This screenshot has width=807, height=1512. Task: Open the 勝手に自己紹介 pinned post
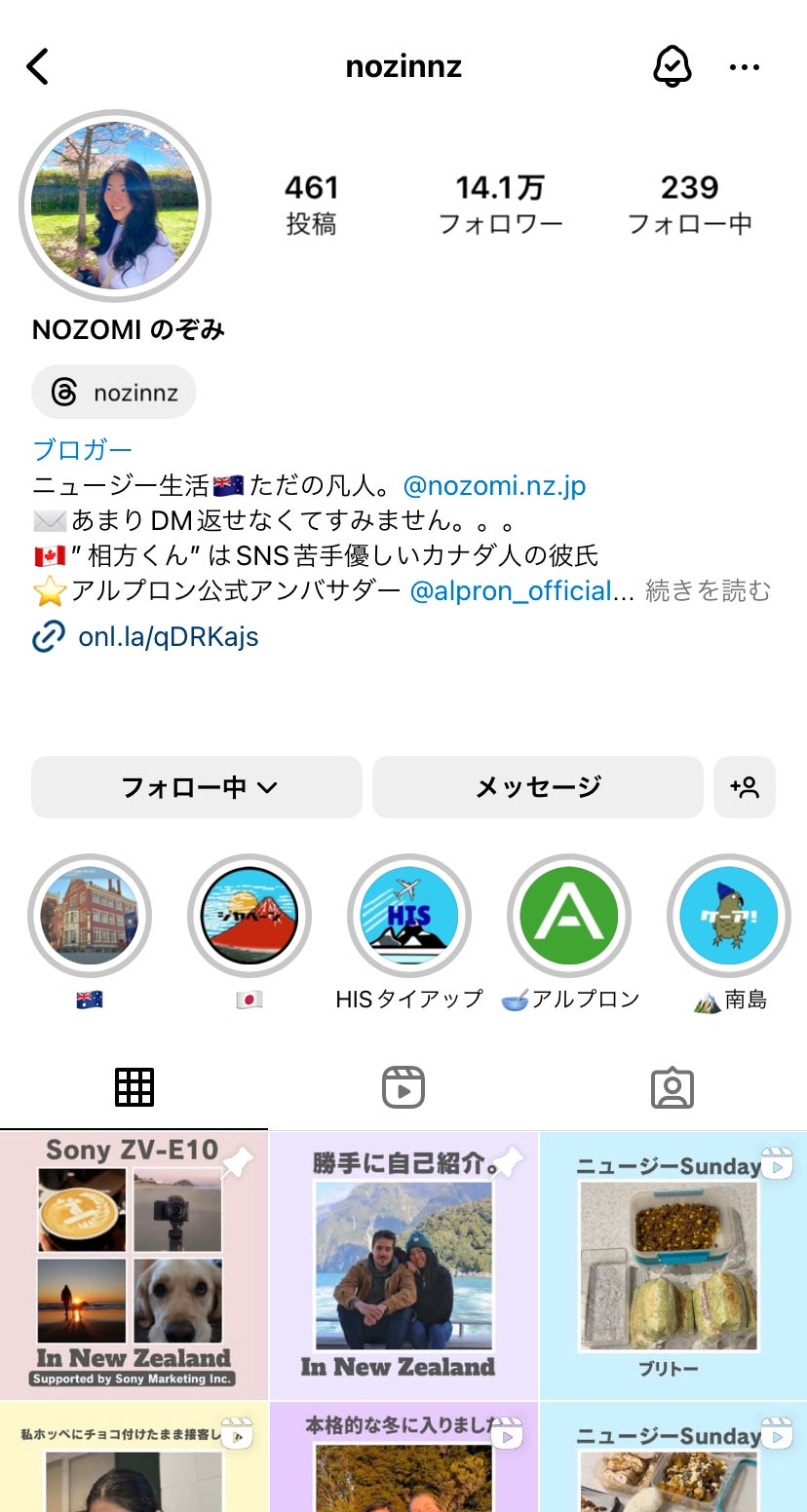click(403, 1265)
